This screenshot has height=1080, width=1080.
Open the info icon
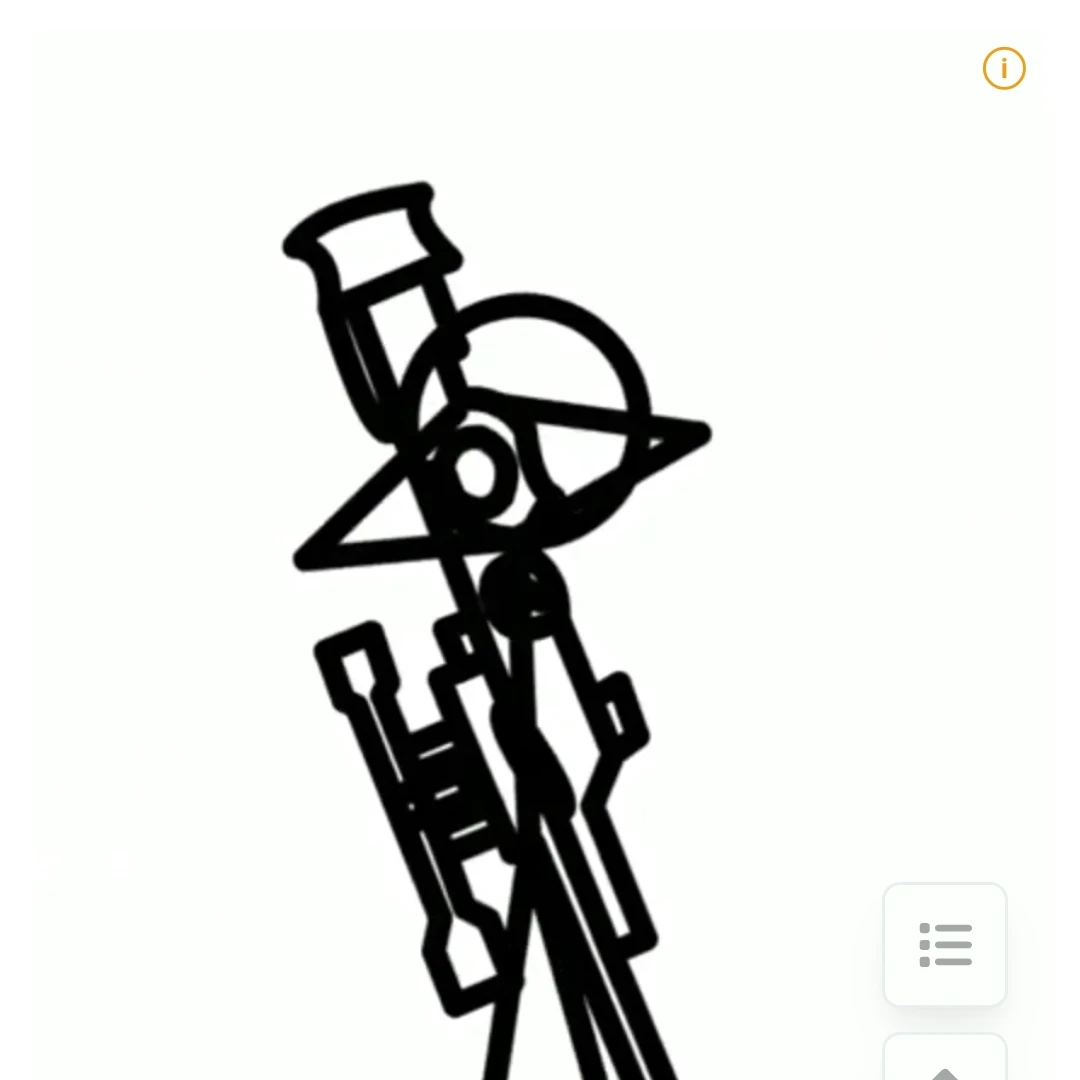tap(1004, 69)
